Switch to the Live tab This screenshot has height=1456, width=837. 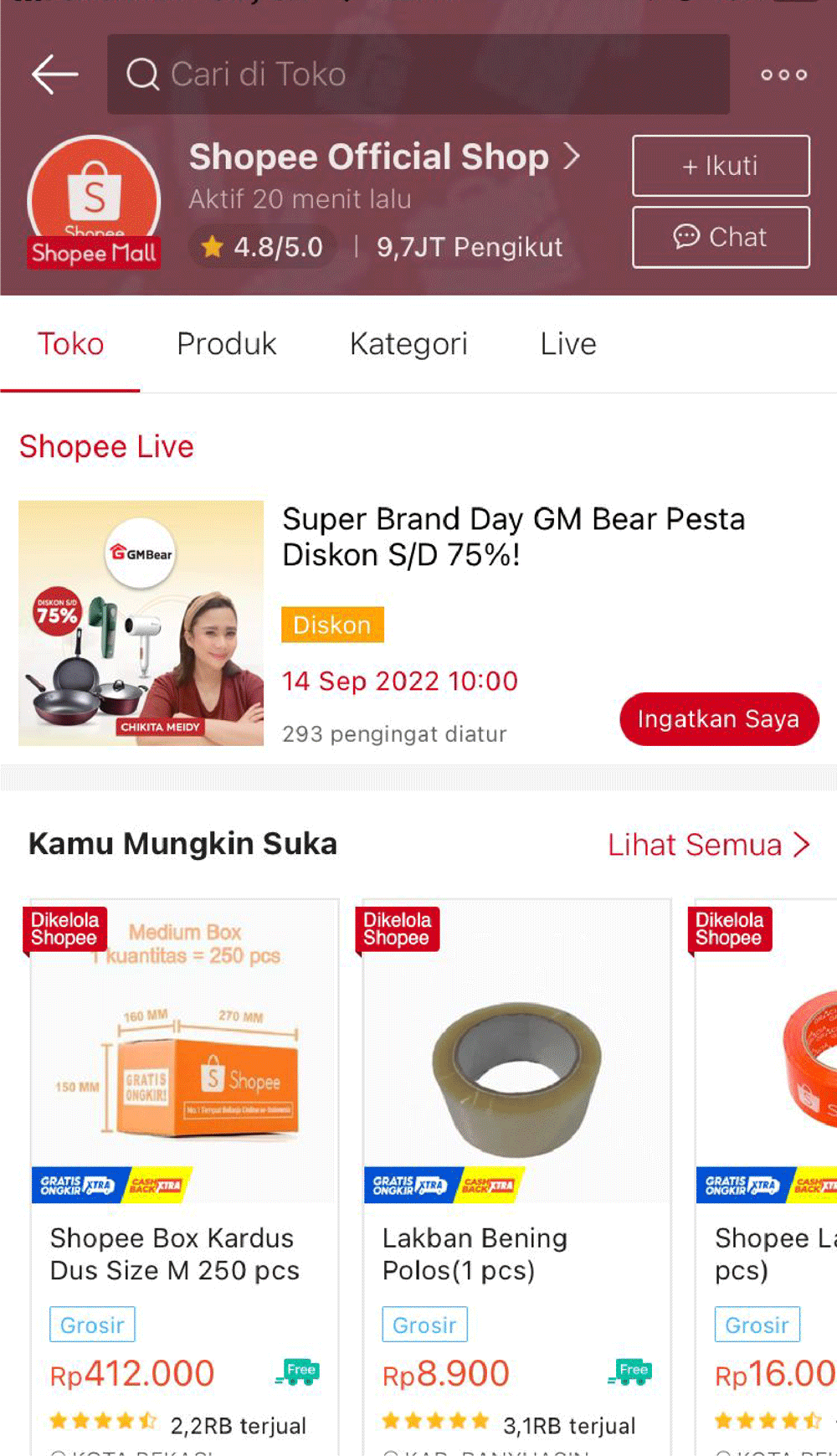[x=567, y=343]
